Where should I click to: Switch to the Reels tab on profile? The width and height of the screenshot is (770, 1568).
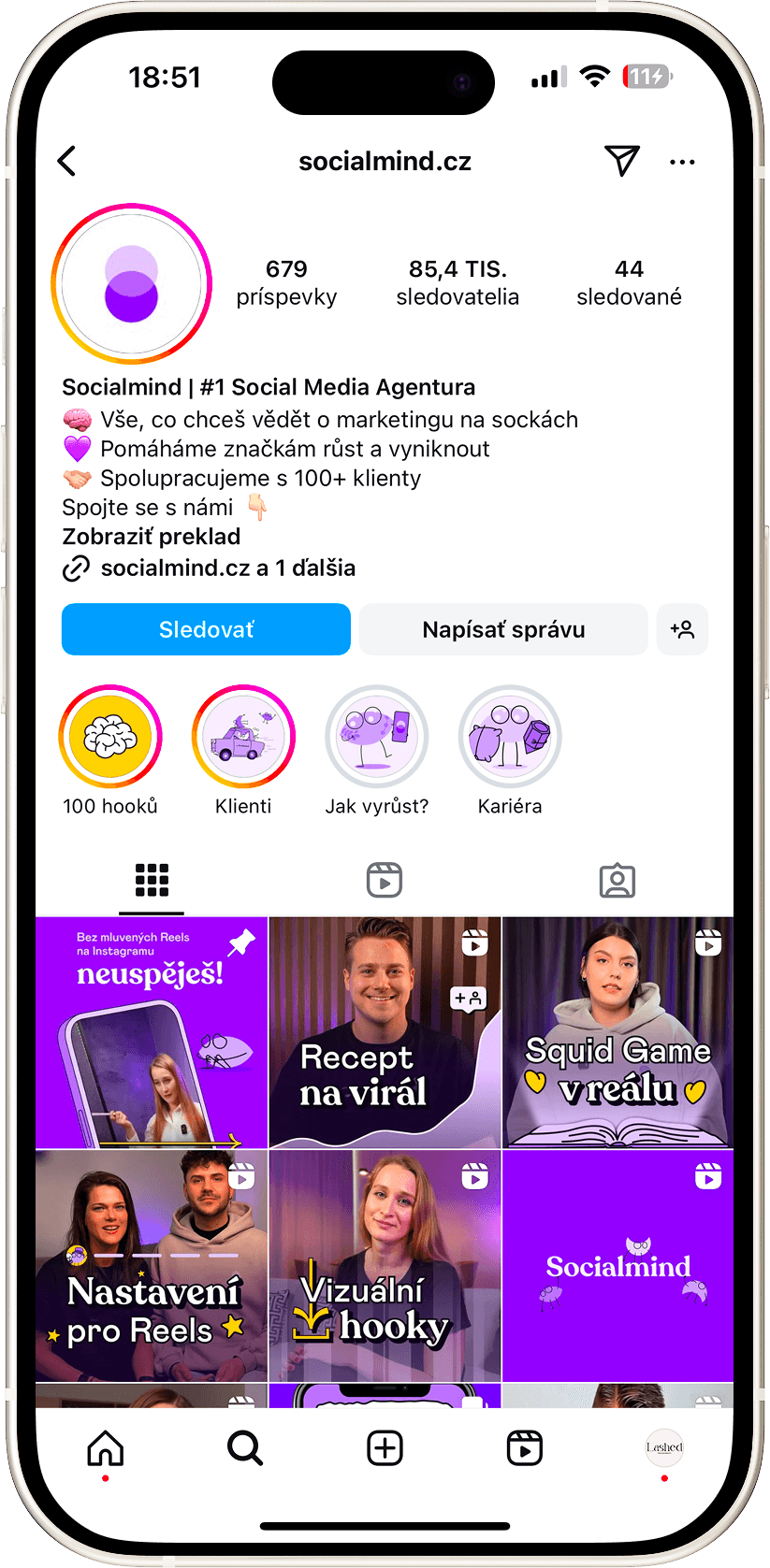tap(384, 880)
